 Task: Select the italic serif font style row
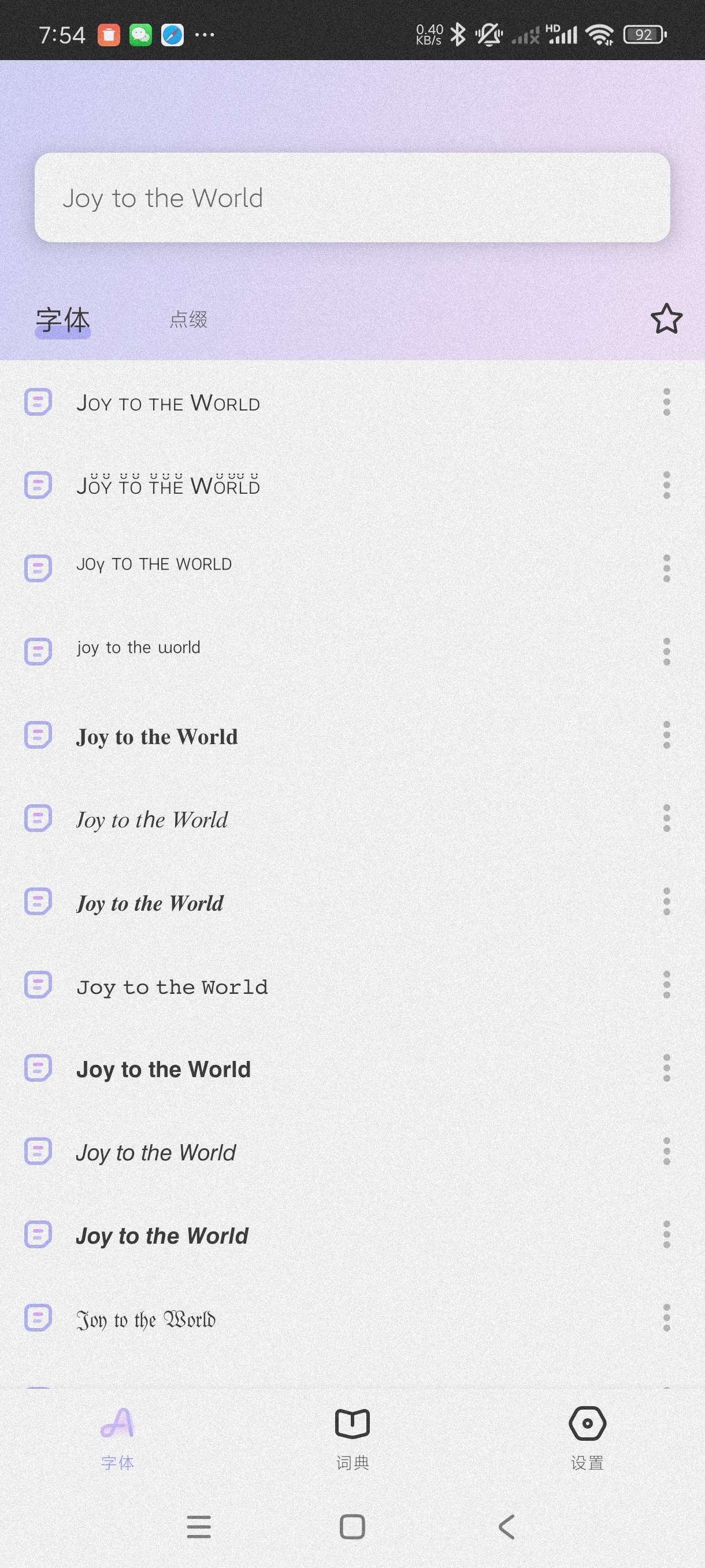pyautogui.click(x=152, y=820)
